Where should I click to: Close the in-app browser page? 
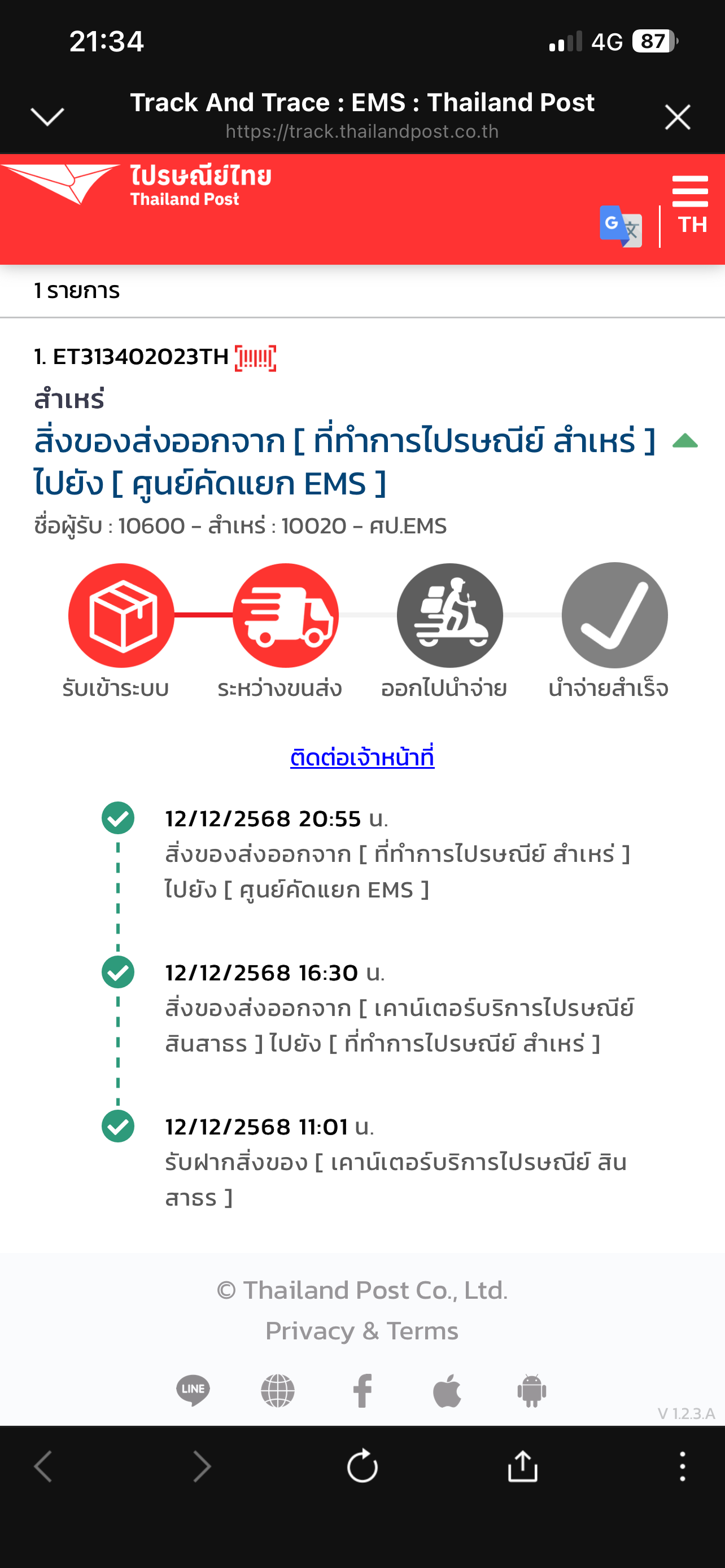point(677,117)
